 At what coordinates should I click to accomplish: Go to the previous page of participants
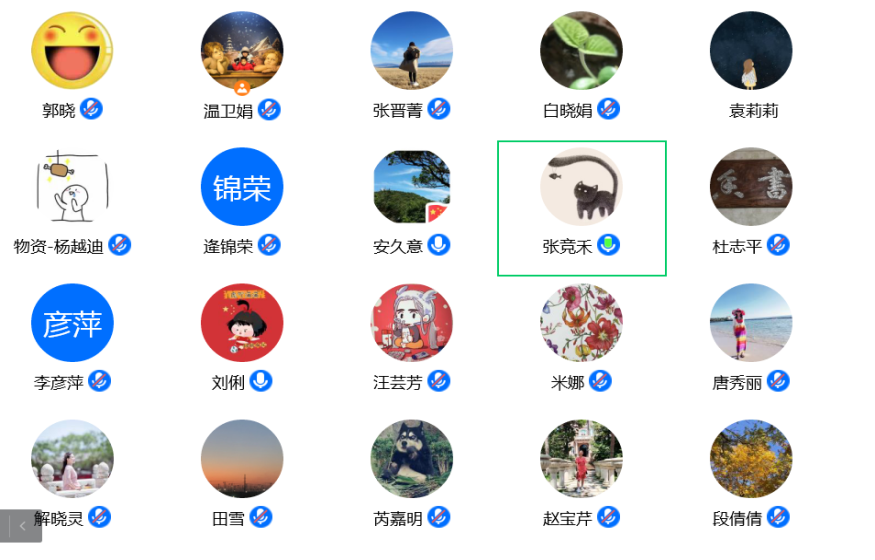[22, 526]
